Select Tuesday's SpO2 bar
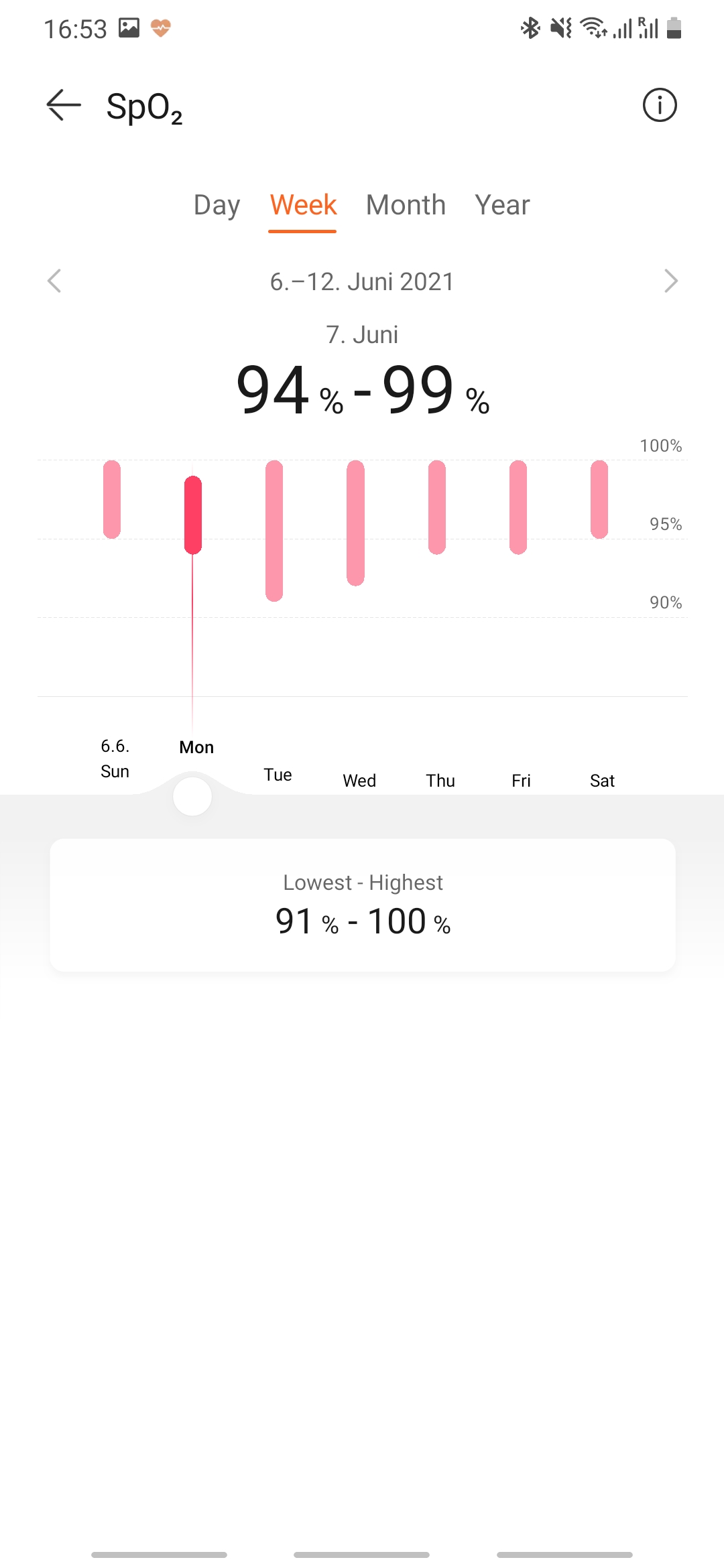The width and height of the screenshot is (724, 1568). (274, 530)
